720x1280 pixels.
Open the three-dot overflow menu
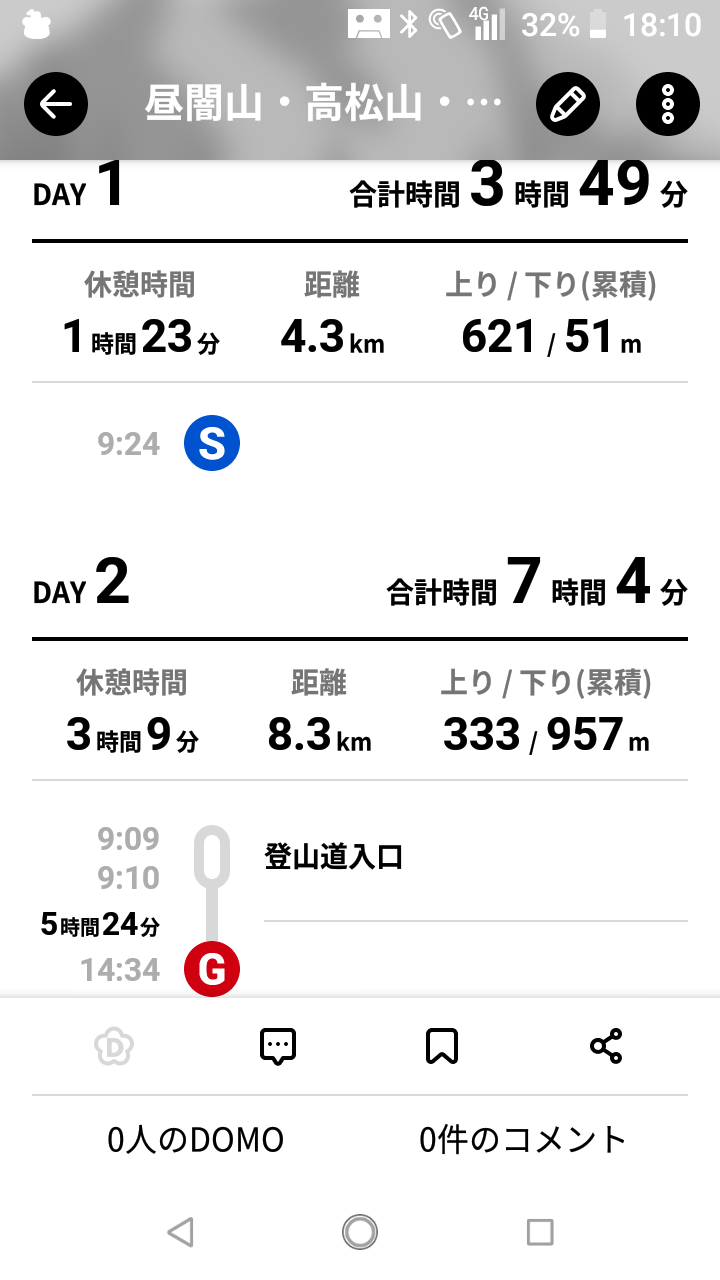[x=667, y=104]
